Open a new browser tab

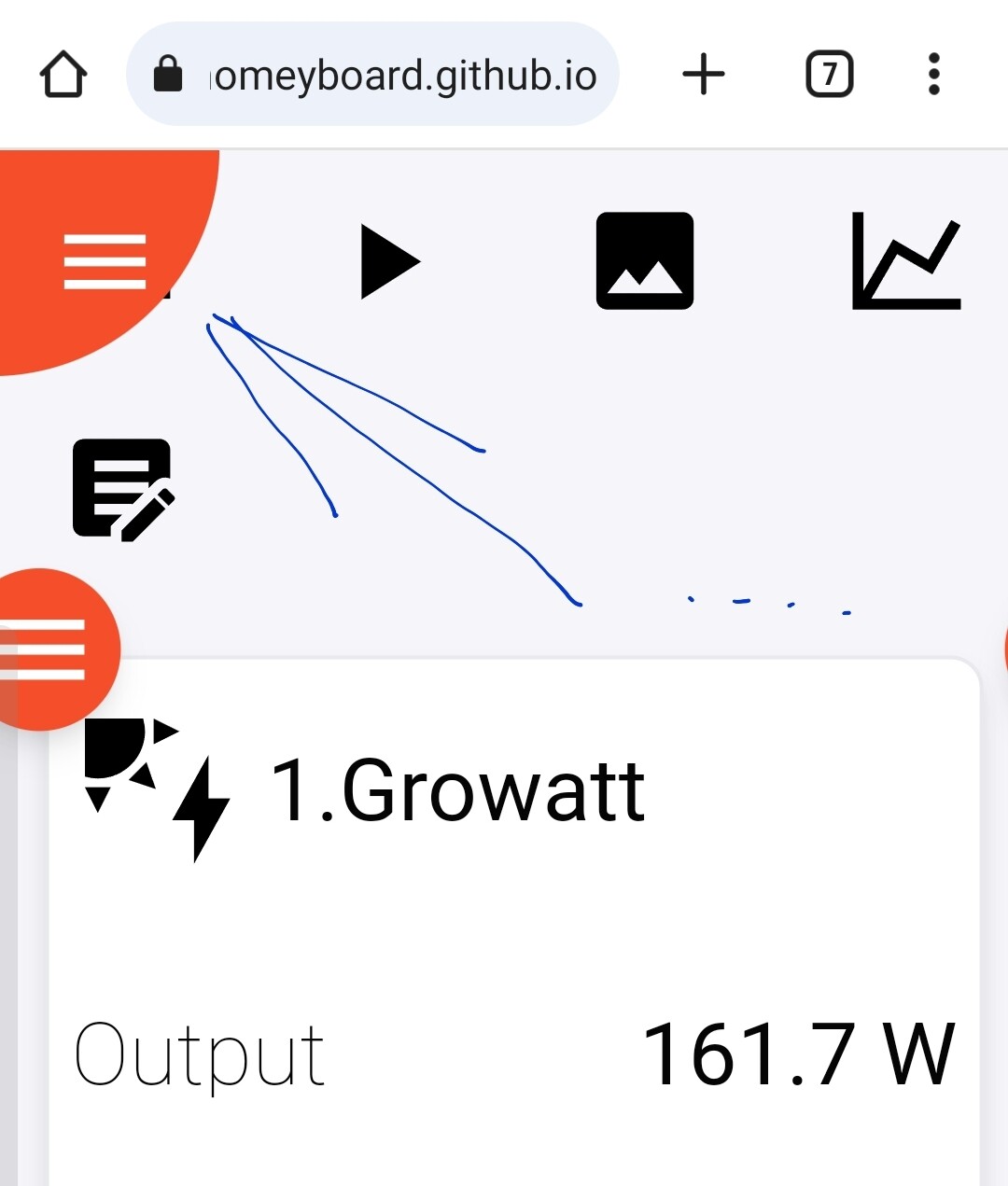704,75
